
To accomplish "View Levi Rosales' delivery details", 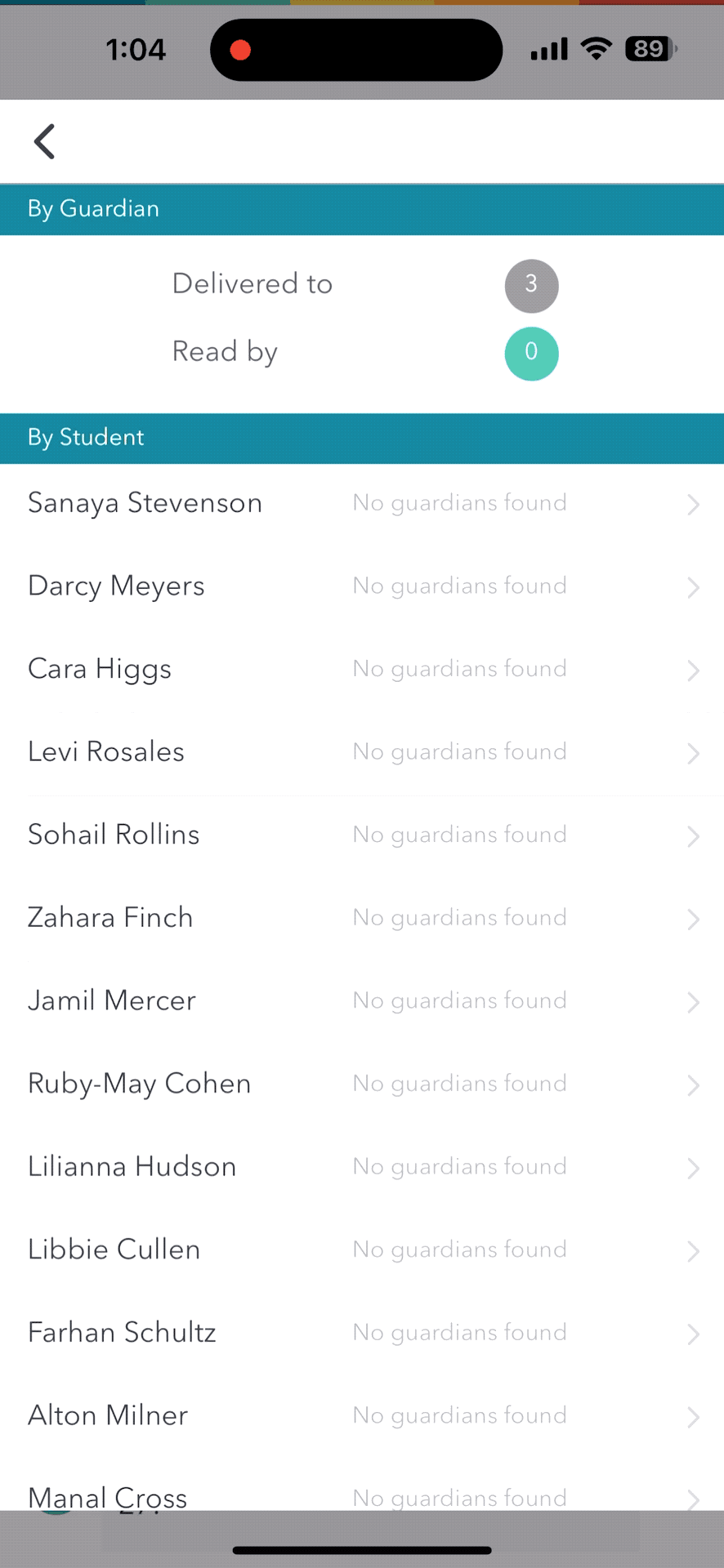I will [361, 752].
